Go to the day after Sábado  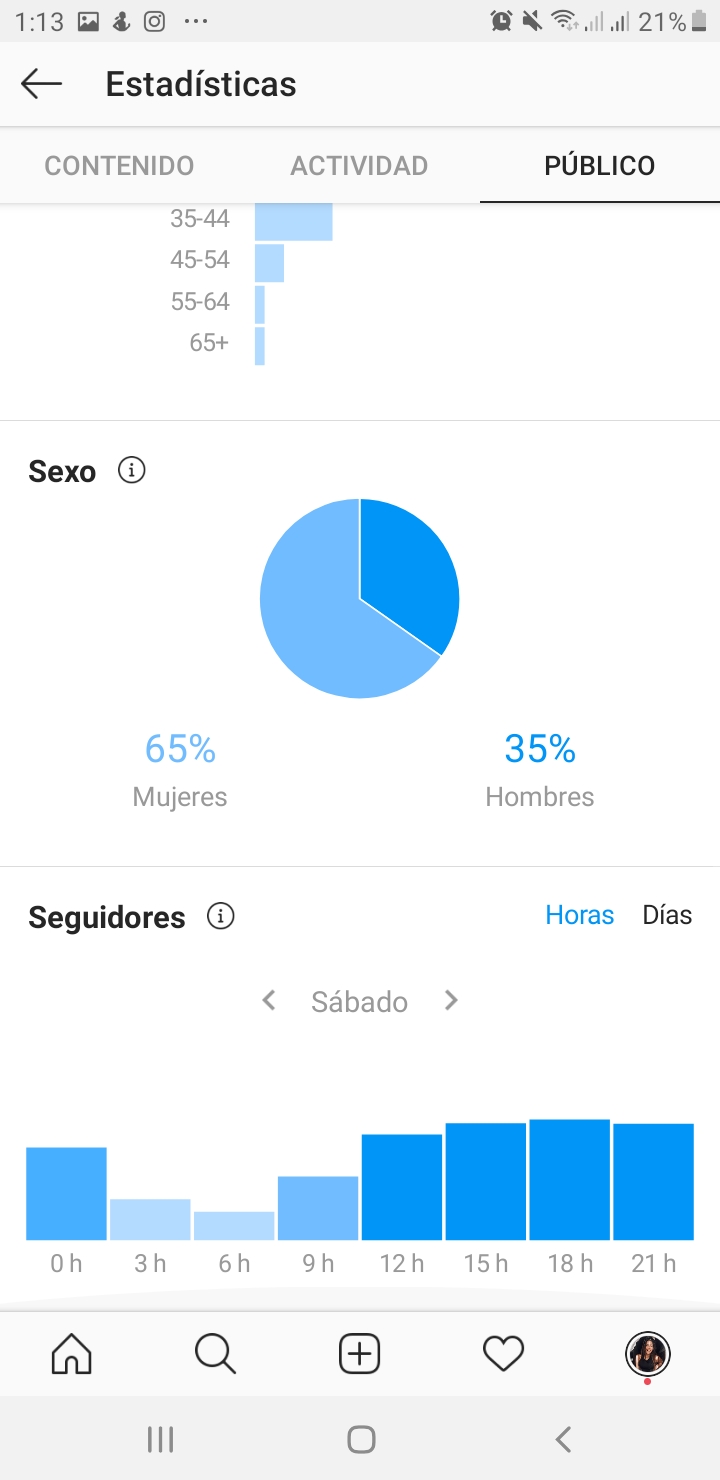click(451, 1000)
